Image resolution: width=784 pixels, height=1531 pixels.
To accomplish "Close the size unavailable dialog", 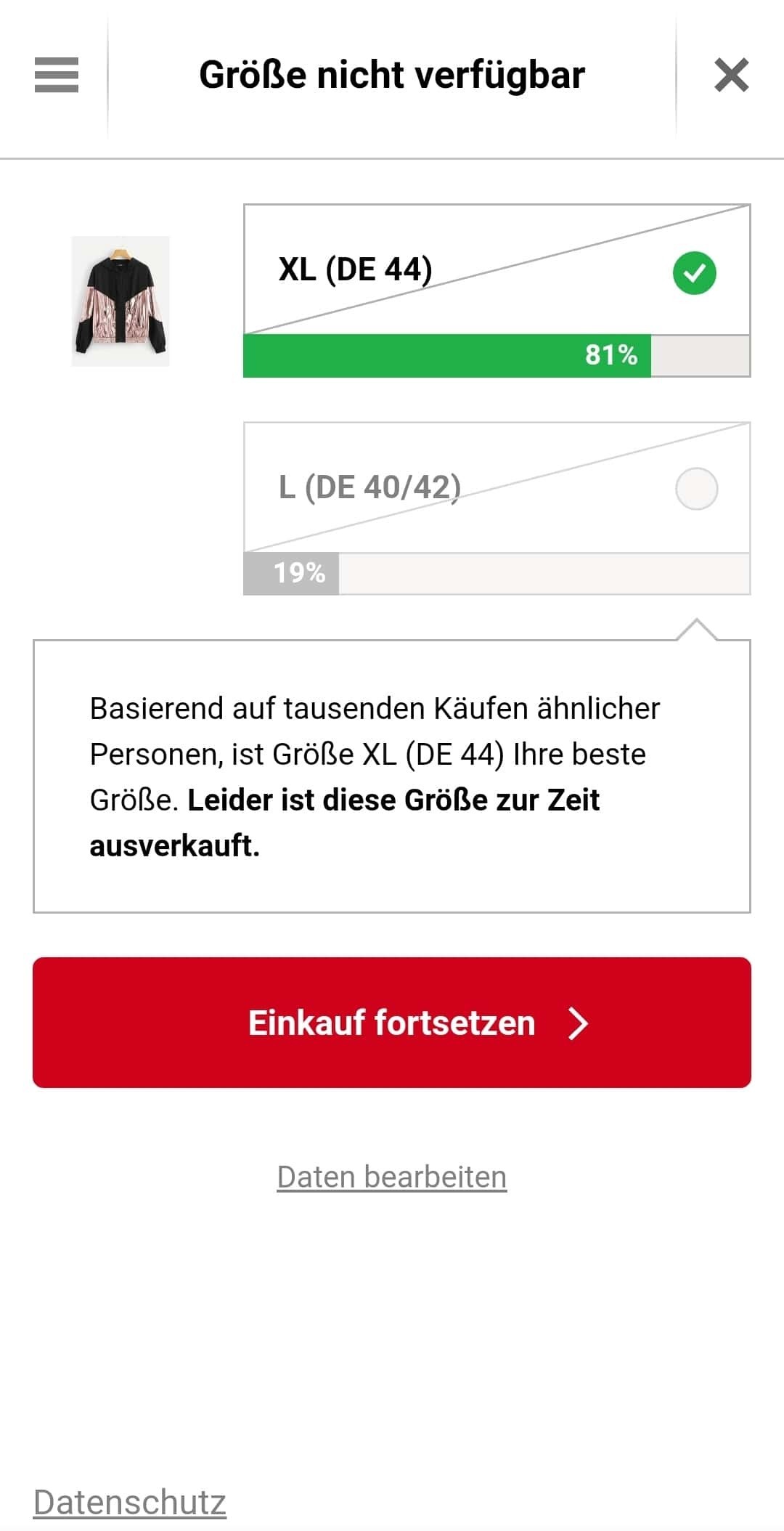I will (731, 76).
